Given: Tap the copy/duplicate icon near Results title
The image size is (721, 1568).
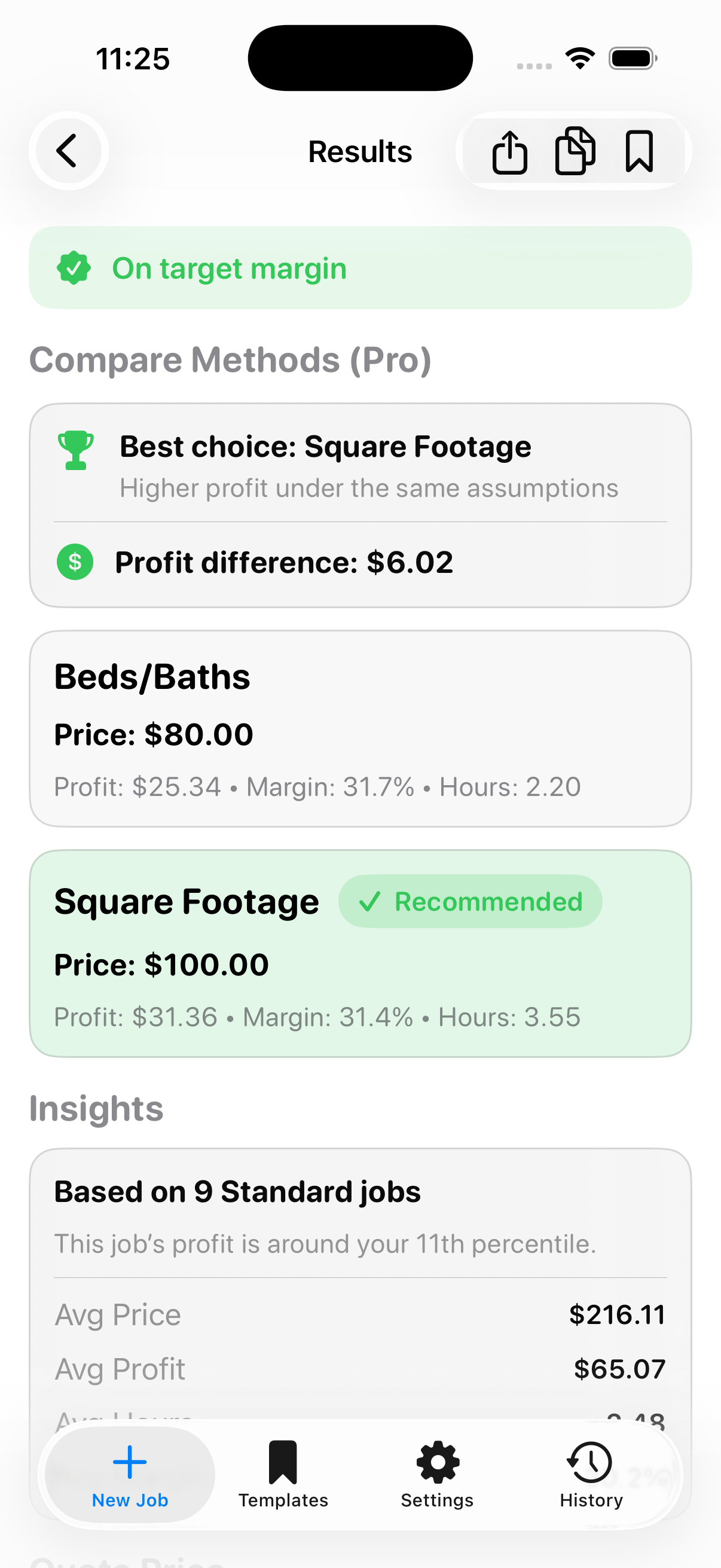Looking at the screenshot, I should [576, 151].
